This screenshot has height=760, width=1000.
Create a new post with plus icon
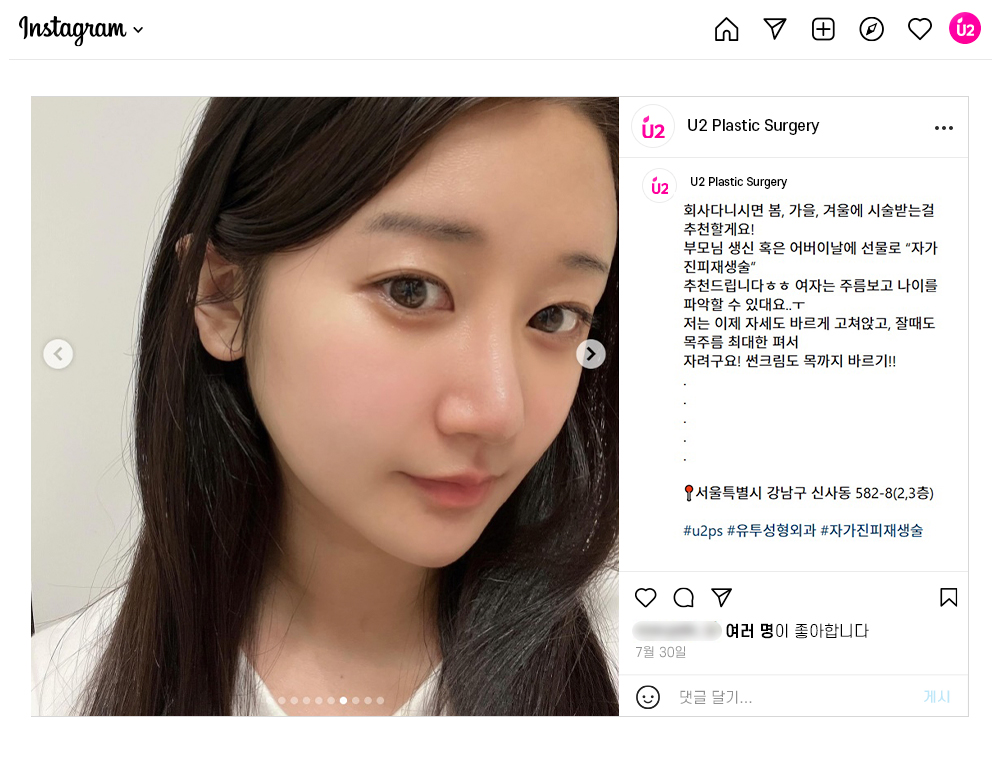[823, 29]
